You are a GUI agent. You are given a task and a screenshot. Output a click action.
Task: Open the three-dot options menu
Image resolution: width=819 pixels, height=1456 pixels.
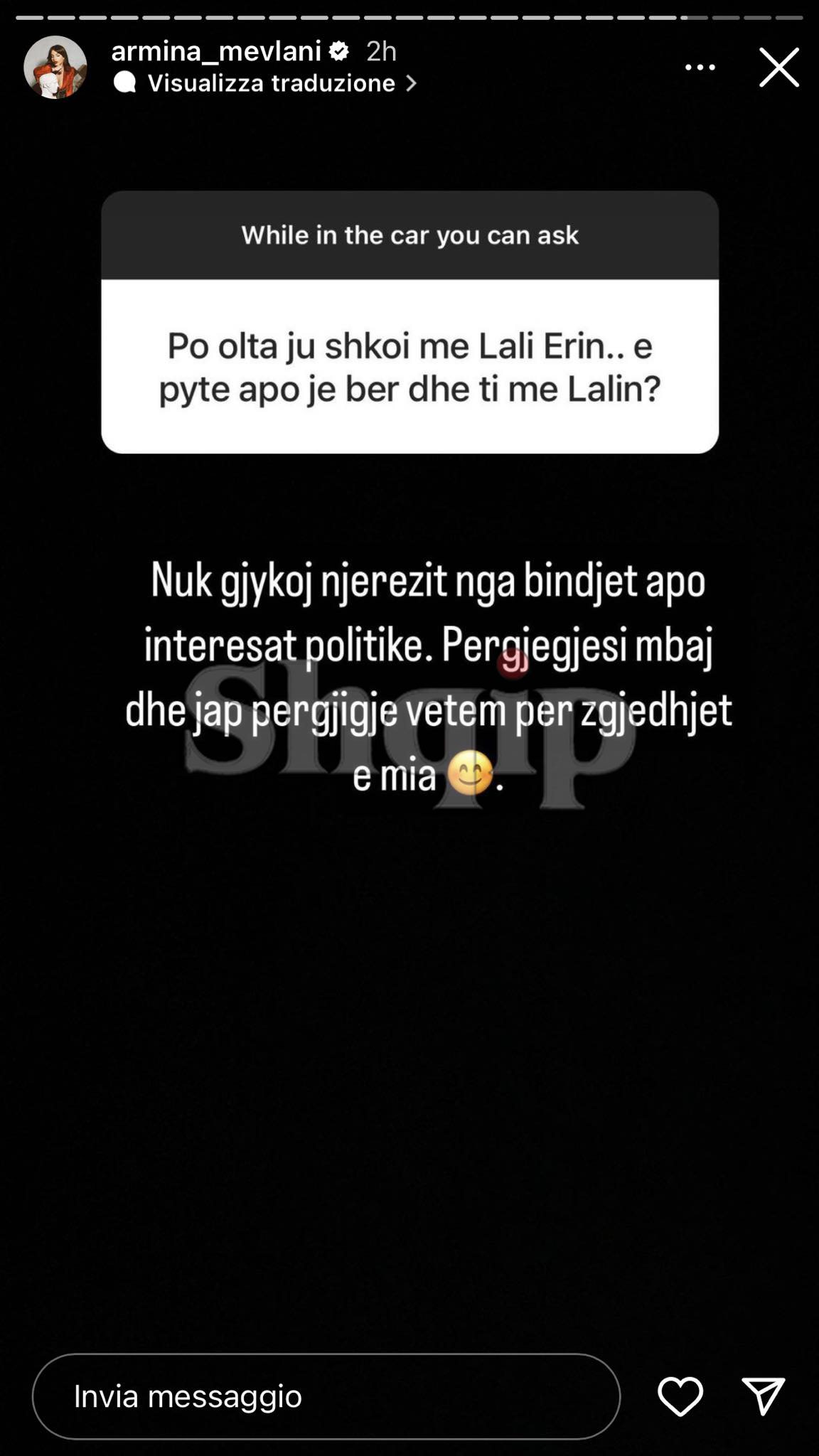tap(700, 68)
